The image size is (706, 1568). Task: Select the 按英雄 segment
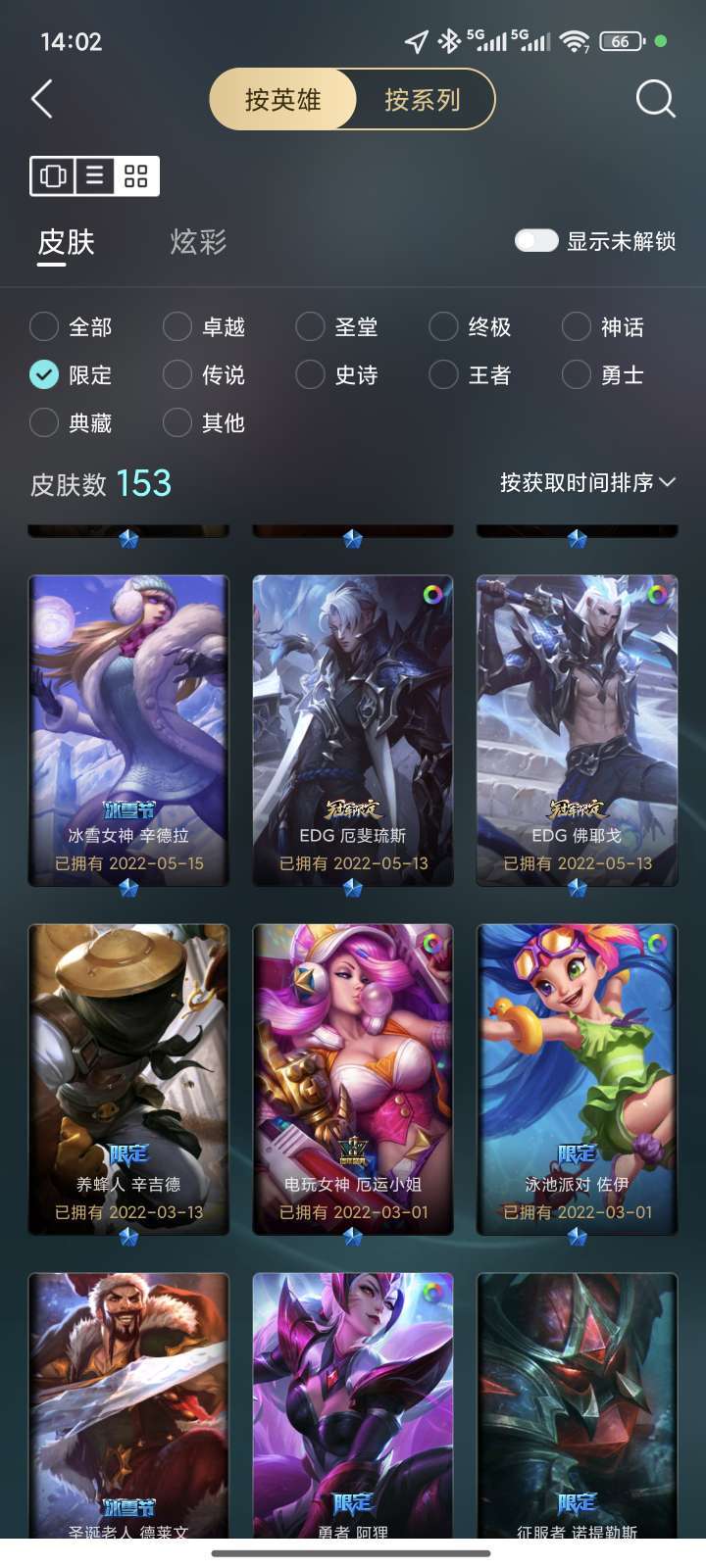pyautogui.click(x=282, y=99)
